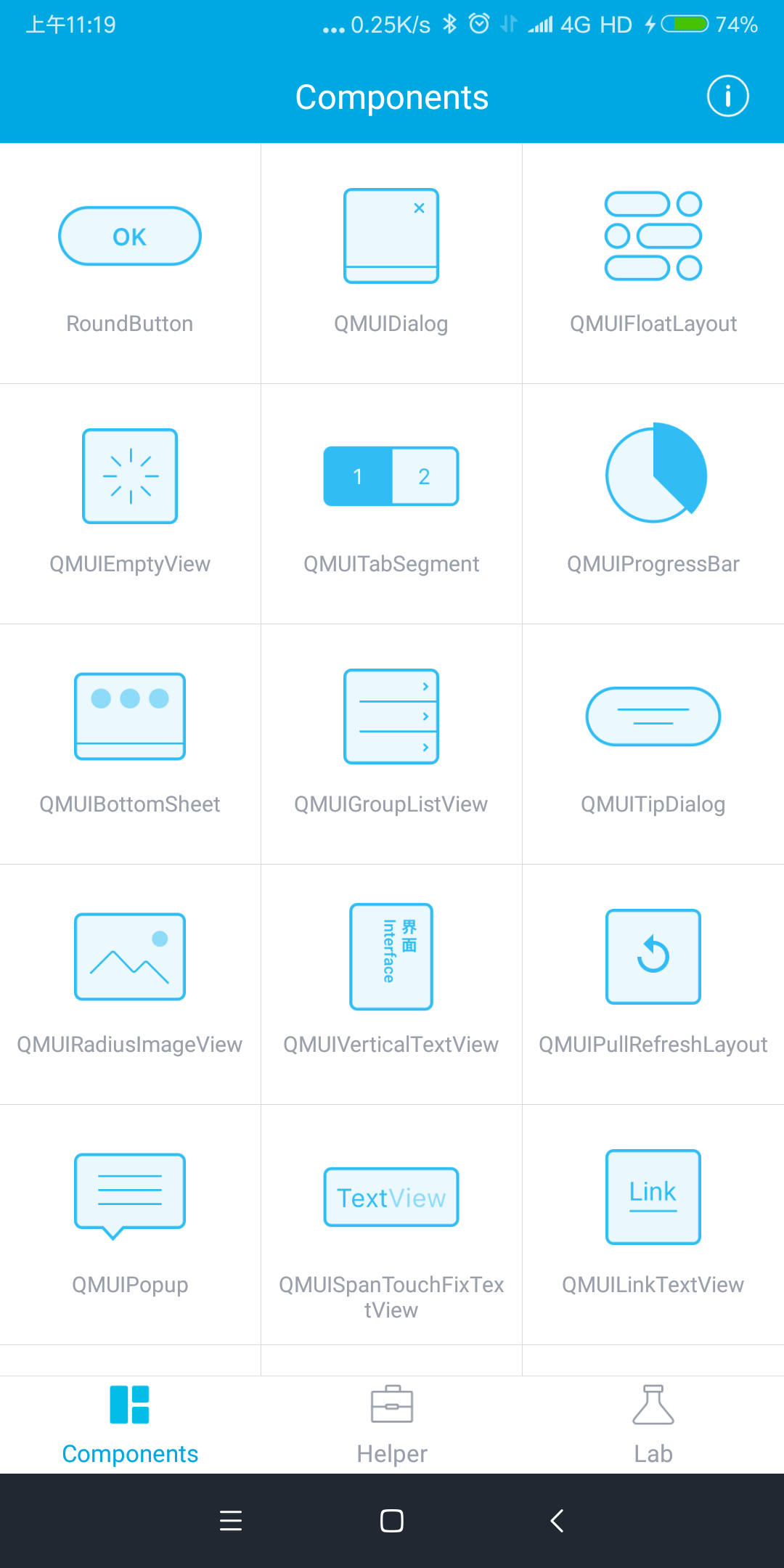This screenshot has height=1568, width=784.
Task: Open the QMUIProgressBar pie chart demo
Action: click(x=653, y=475)
